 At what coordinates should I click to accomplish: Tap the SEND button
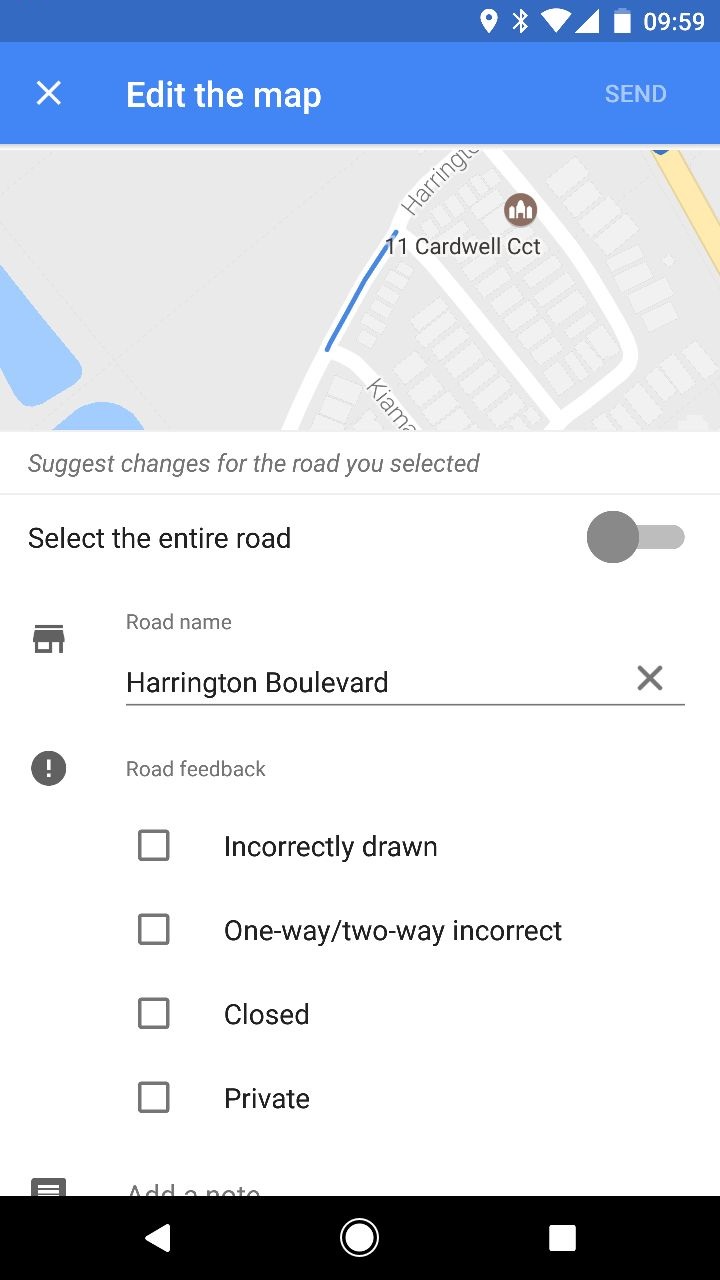pos(635,94)
